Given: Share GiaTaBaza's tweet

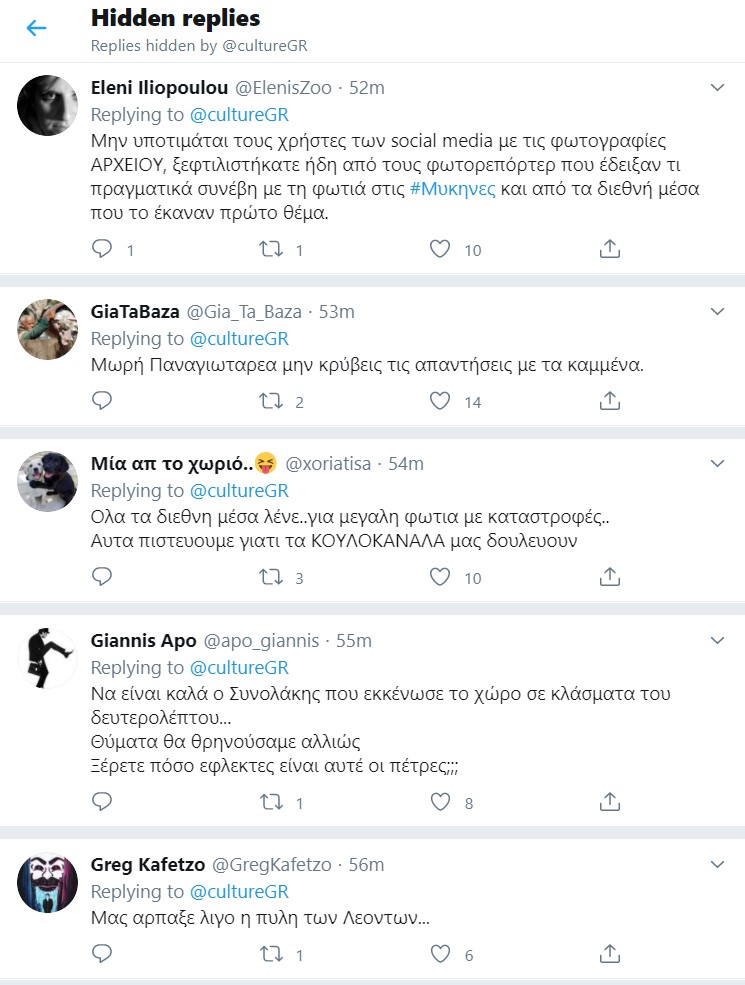Looking at the screenshot, I should point(609,401).
